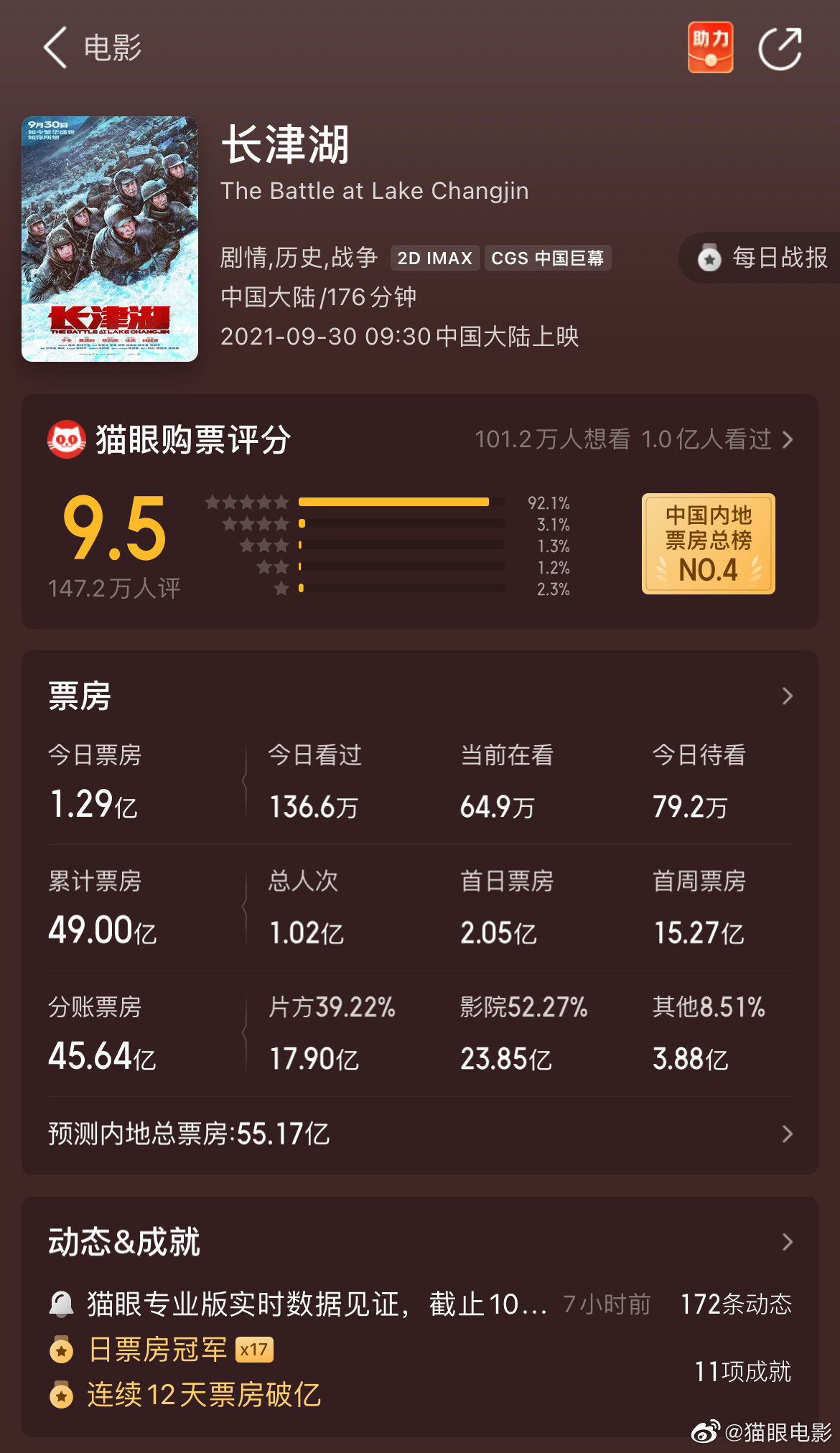Open the 11项成就 list
The width and height of the screenshot is (840, 1453).
(742, 1371)
